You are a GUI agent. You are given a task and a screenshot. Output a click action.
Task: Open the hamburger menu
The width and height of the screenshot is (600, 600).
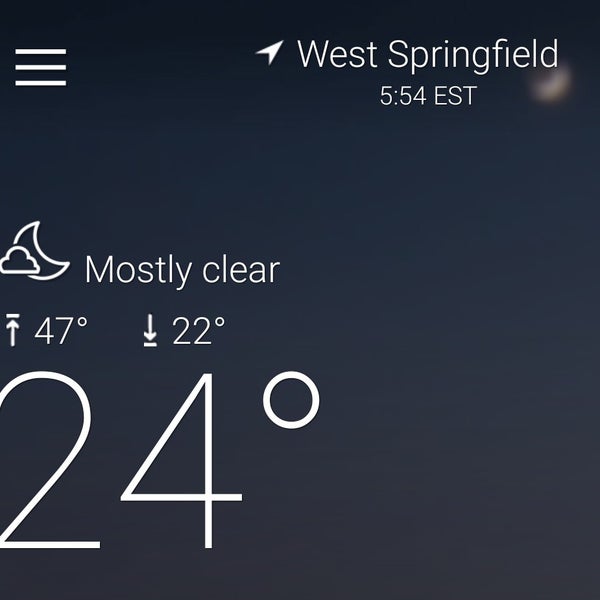tap(41, 67)
